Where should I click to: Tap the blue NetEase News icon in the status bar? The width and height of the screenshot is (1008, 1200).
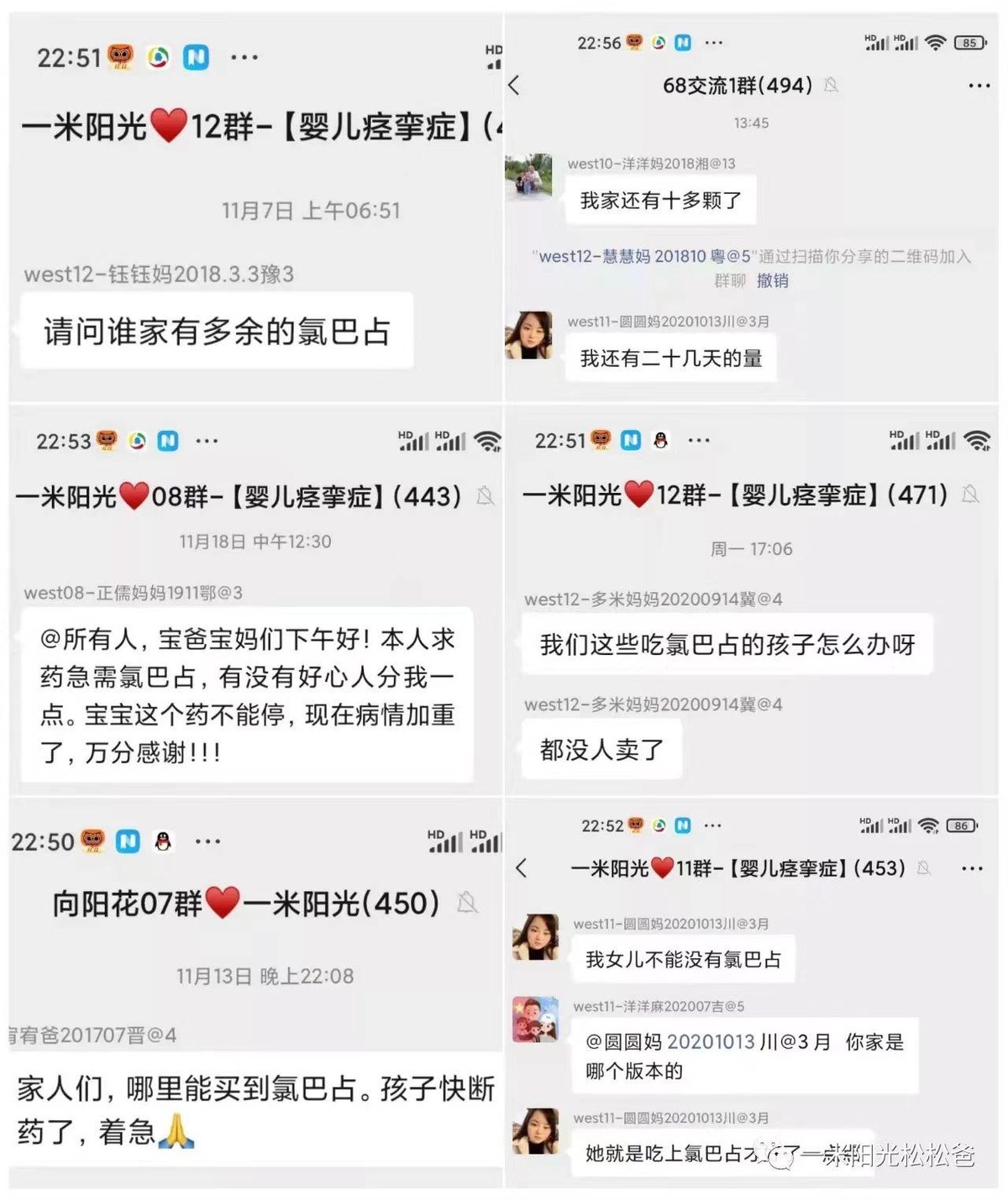pyautogui.click(x=195, y=57)
